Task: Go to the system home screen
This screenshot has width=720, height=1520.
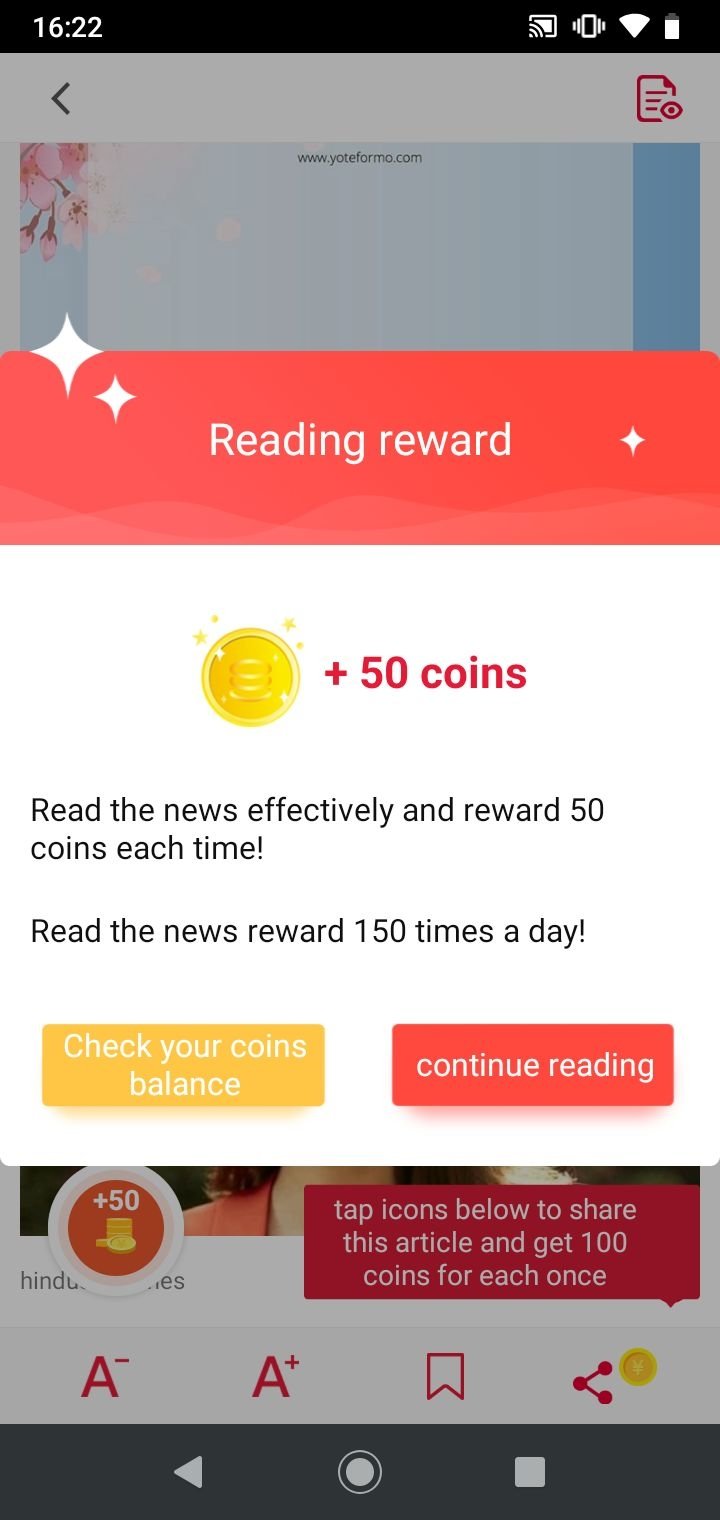Action: coord(360,1472)
